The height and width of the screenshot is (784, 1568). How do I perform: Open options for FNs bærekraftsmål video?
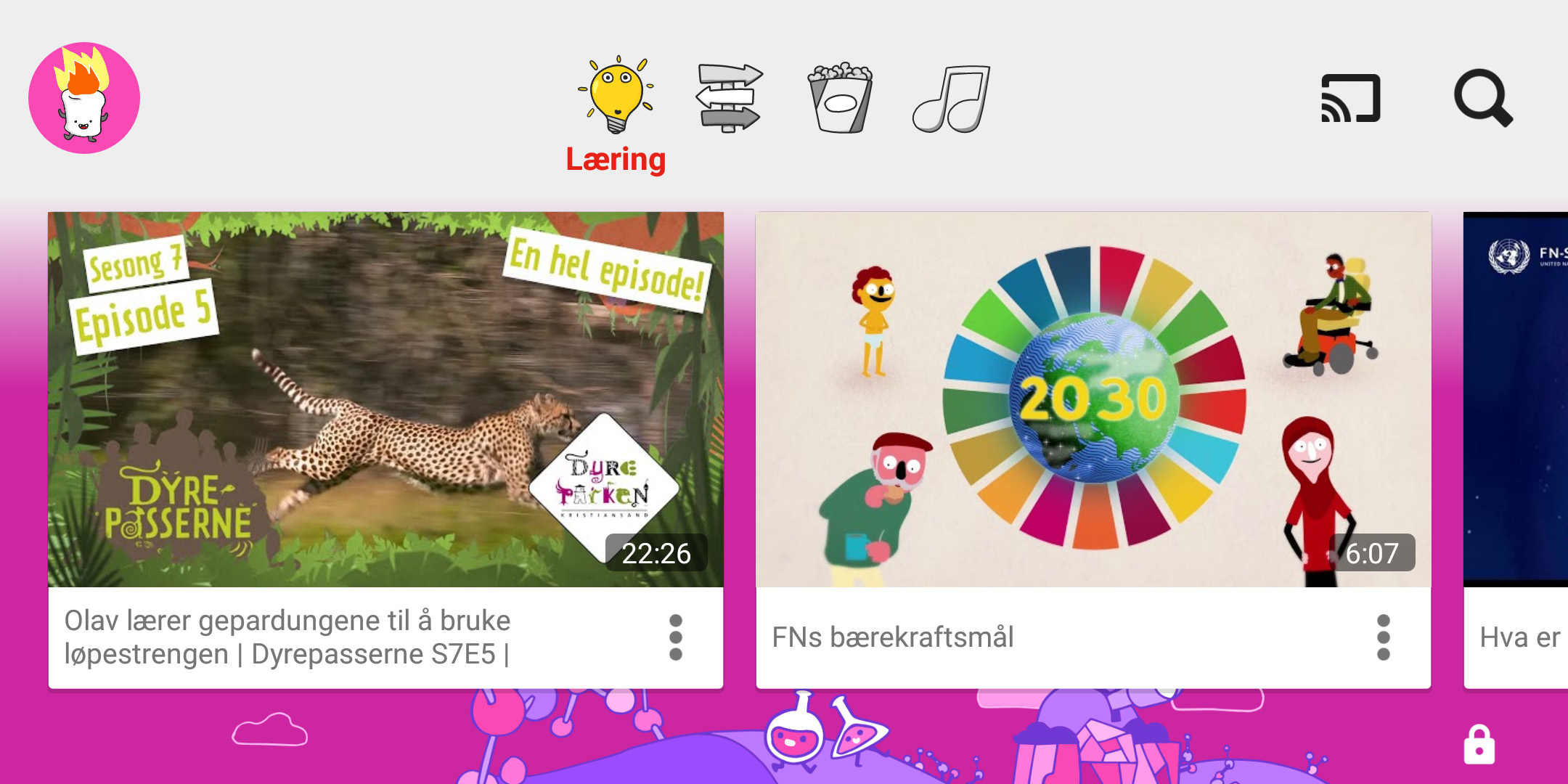pyautogui.click(x=1384, y=637)
